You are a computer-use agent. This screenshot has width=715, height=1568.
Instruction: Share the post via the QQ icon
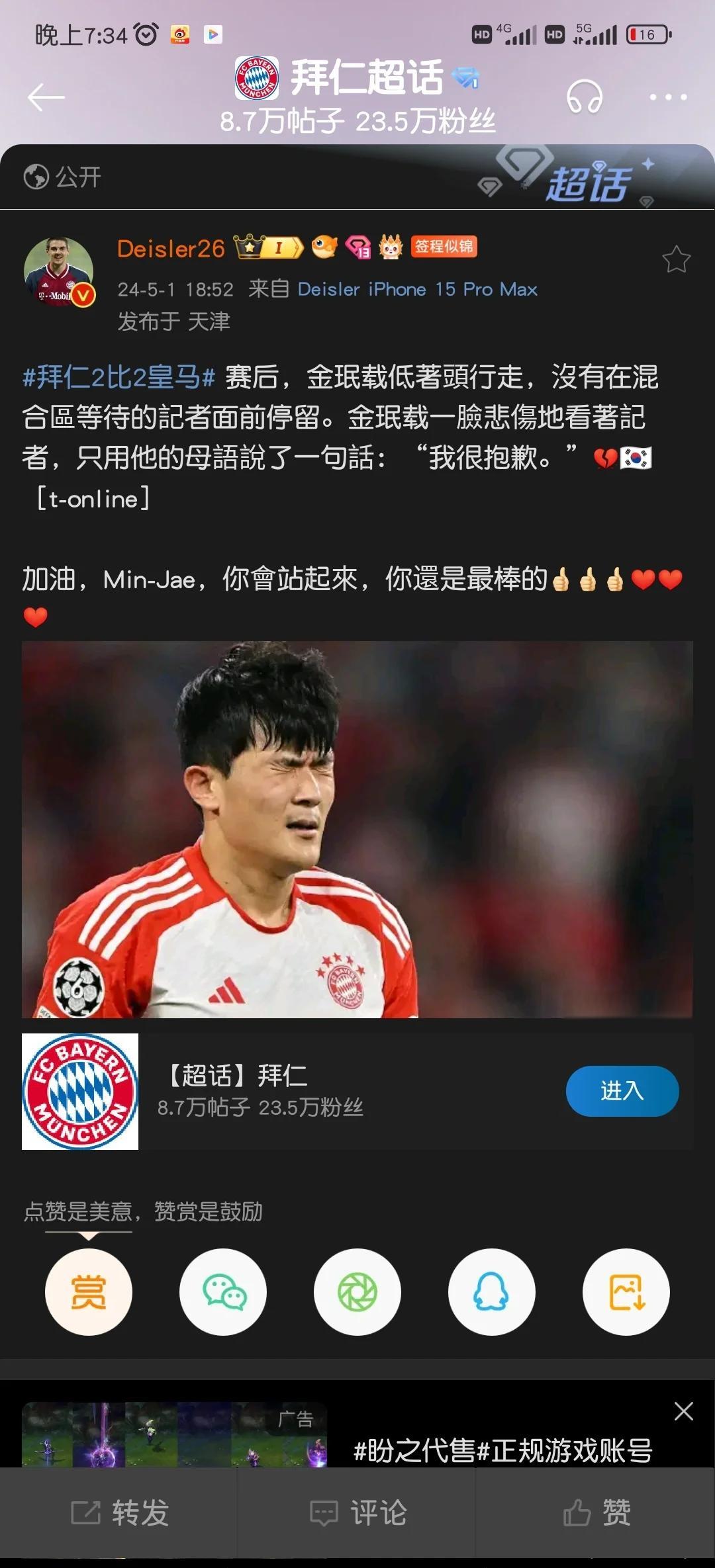[491, 1291]
